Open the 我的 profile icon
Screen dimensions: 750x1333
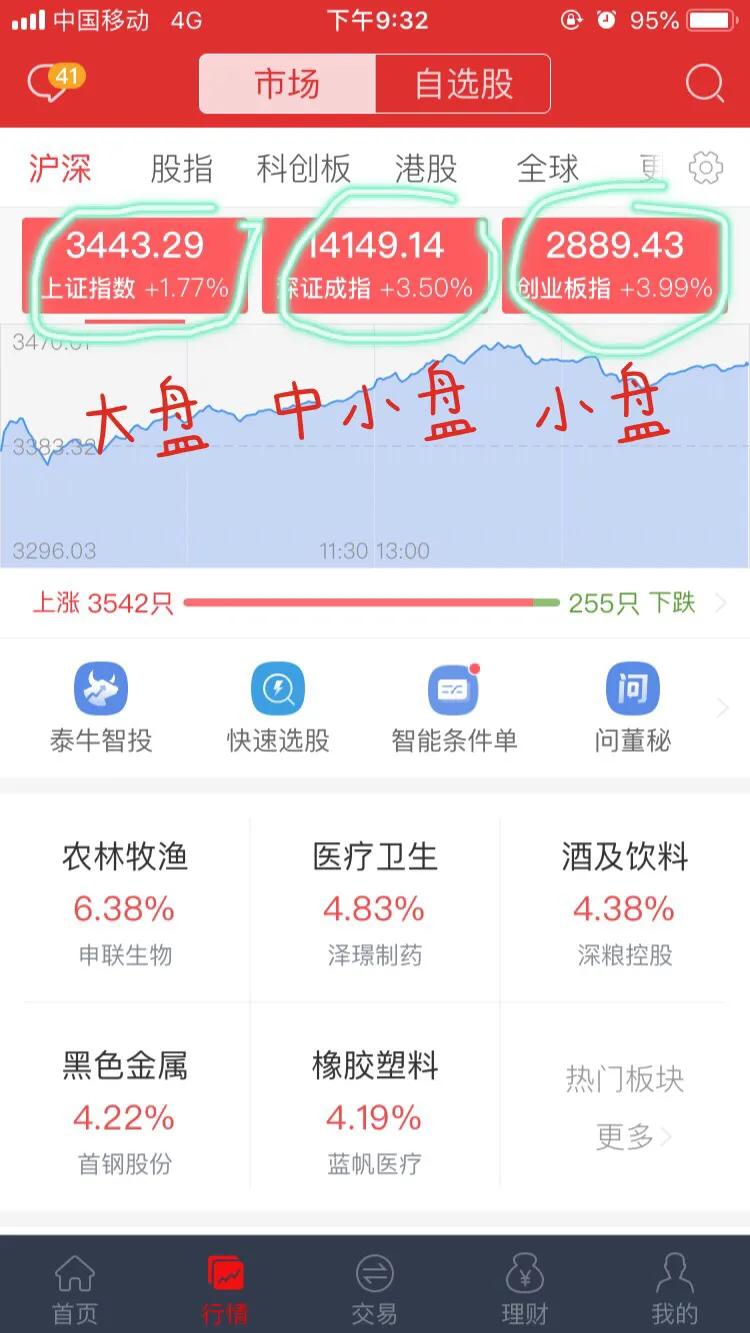[x=675, y=1285]
